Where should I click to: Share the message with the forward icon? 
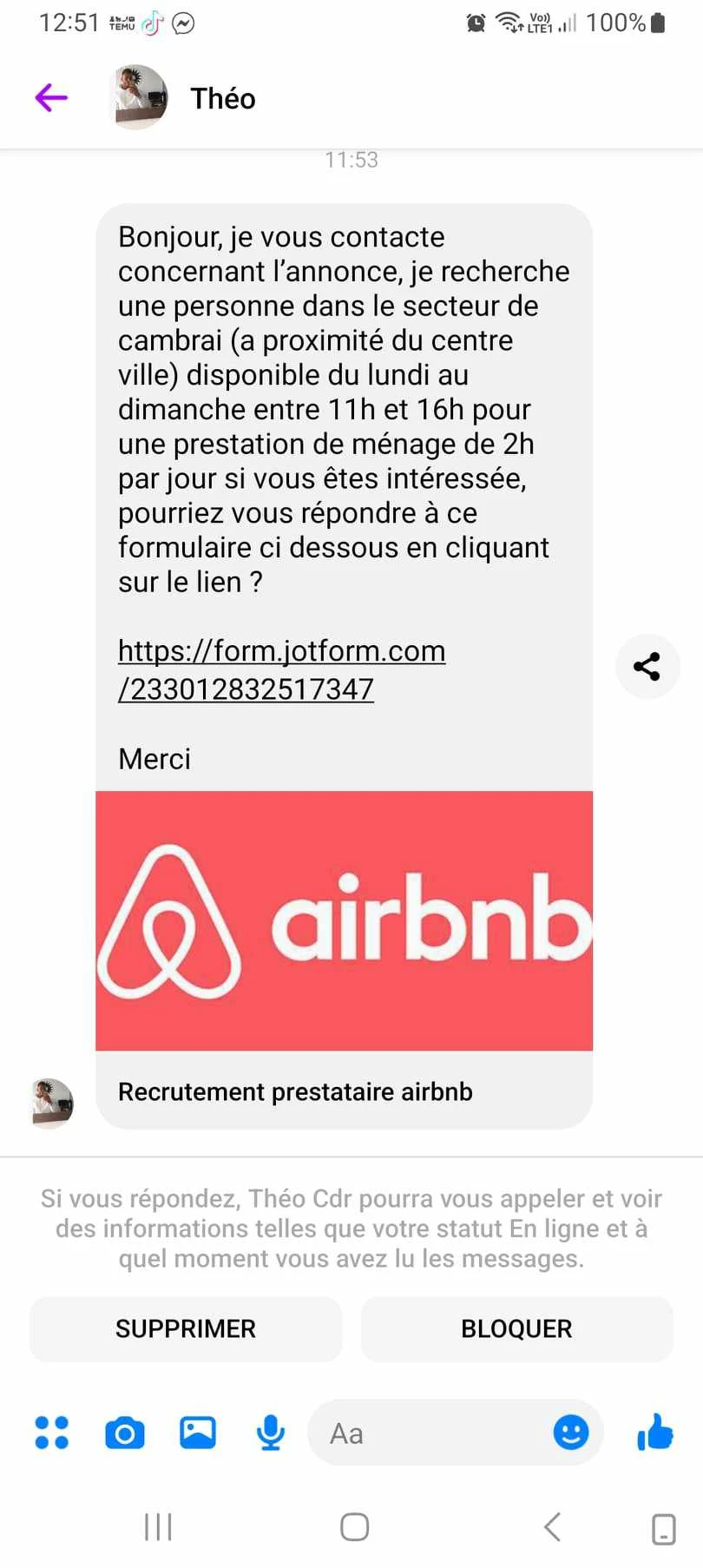tap(647, 666)
